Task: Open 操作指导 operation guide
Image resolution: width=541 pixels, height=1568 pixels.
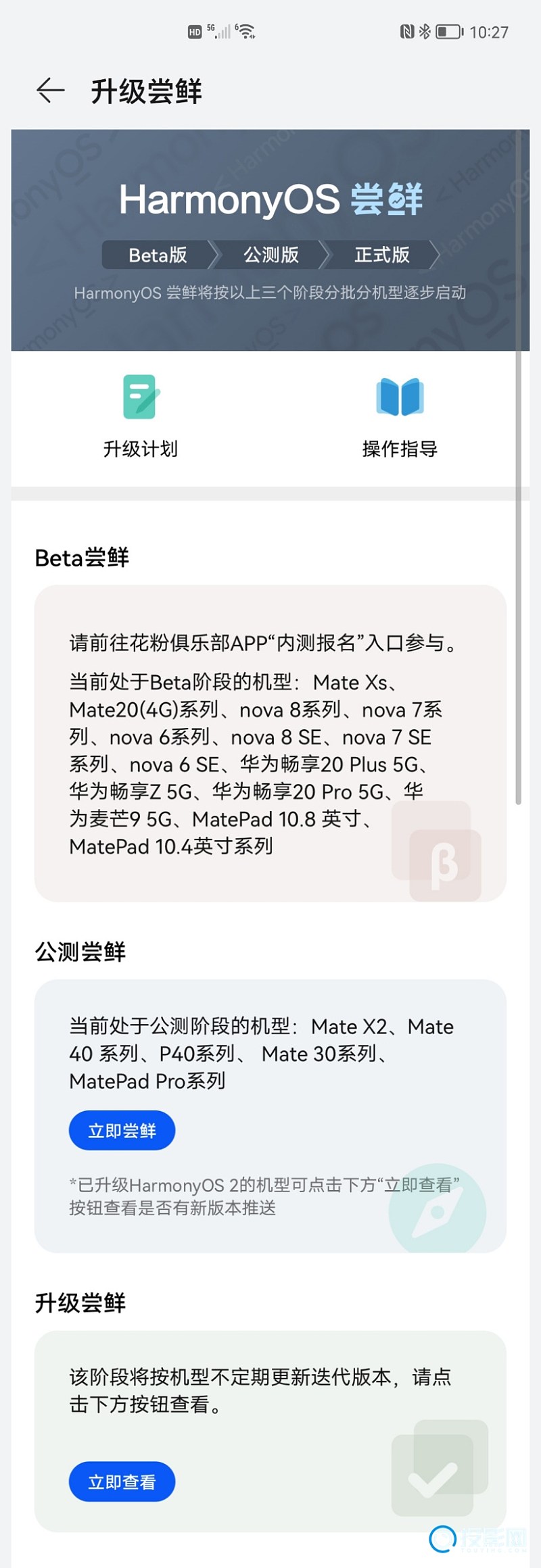Action: pos(400,416)
